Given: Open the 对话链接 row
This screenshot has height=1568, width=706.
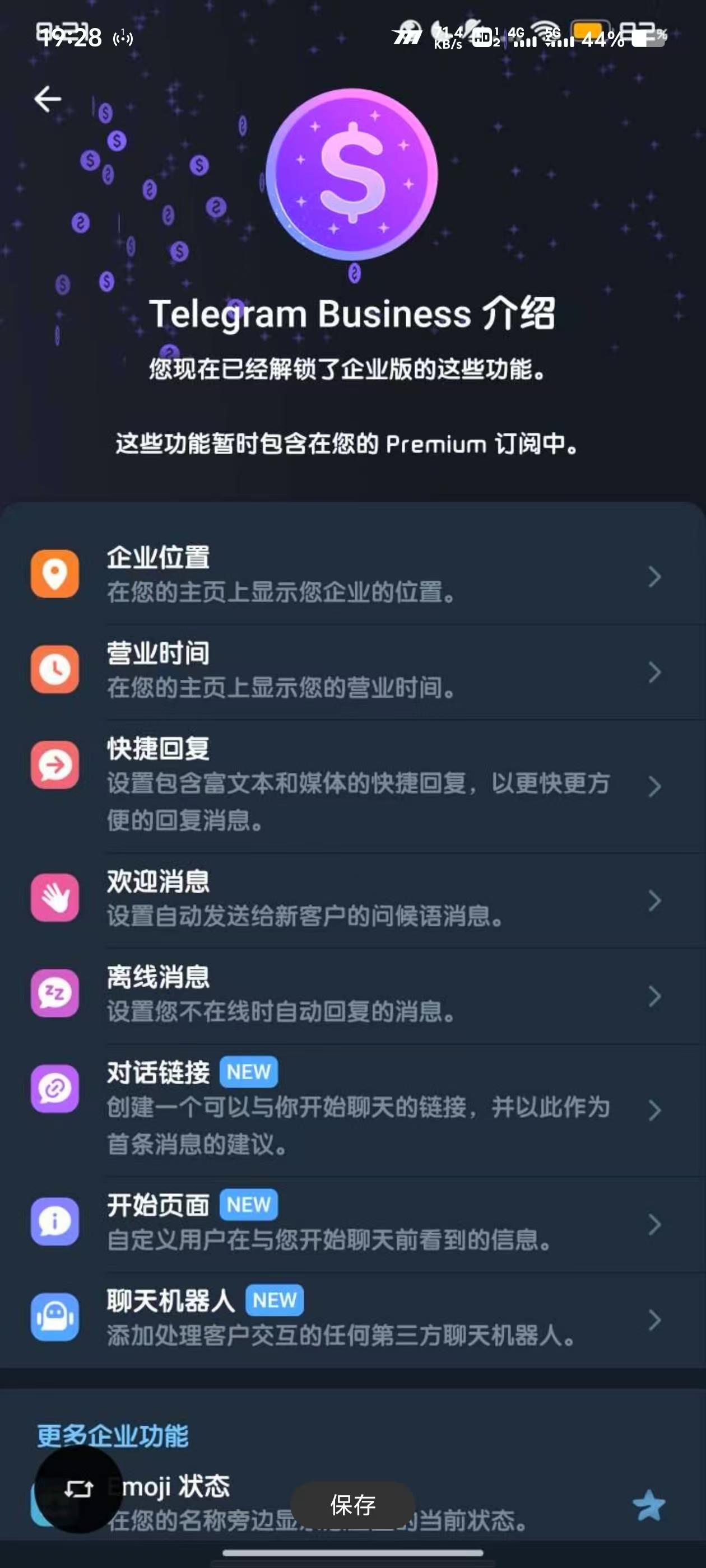Looking at the screenshot, I should [354, 1108].
